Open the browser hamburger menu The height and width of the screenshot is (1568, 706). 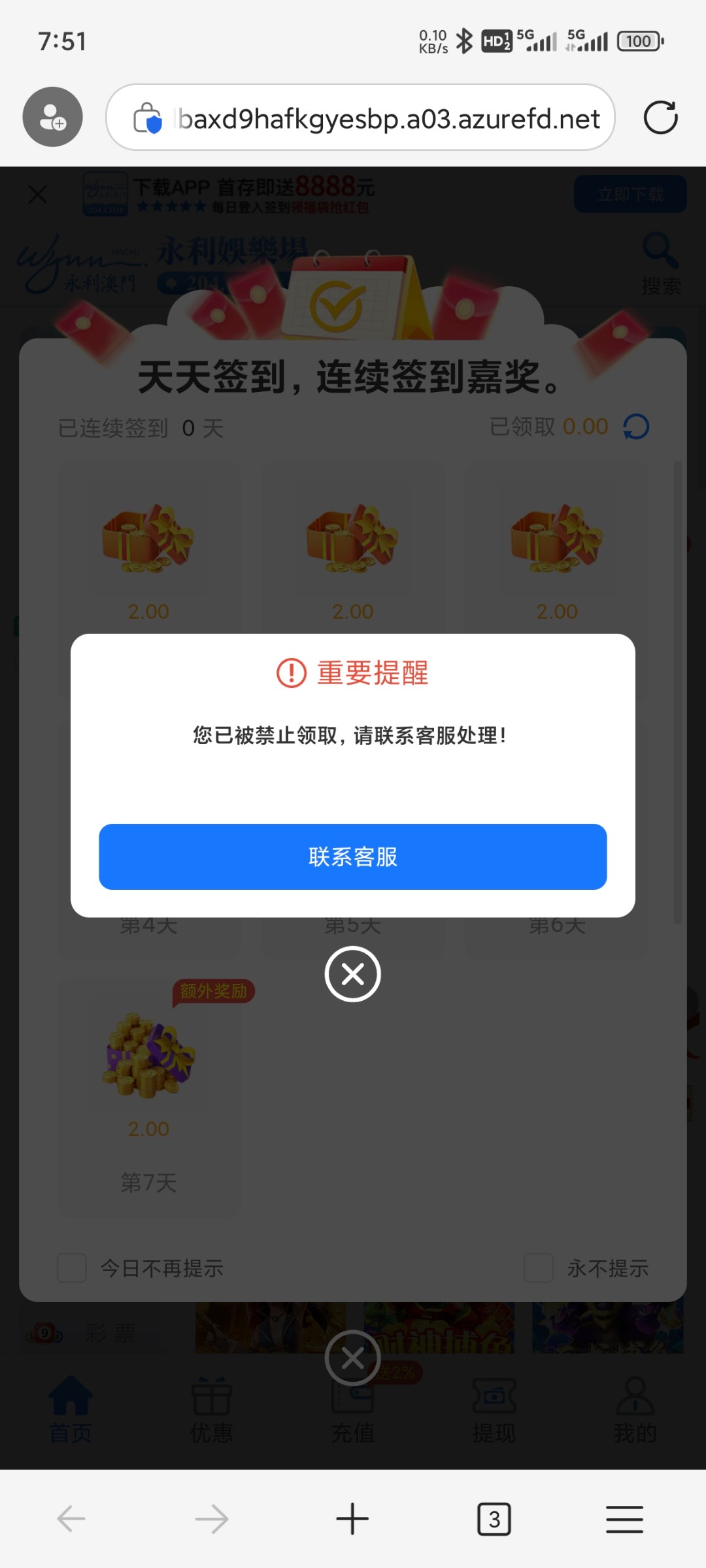click(624, 1519)
